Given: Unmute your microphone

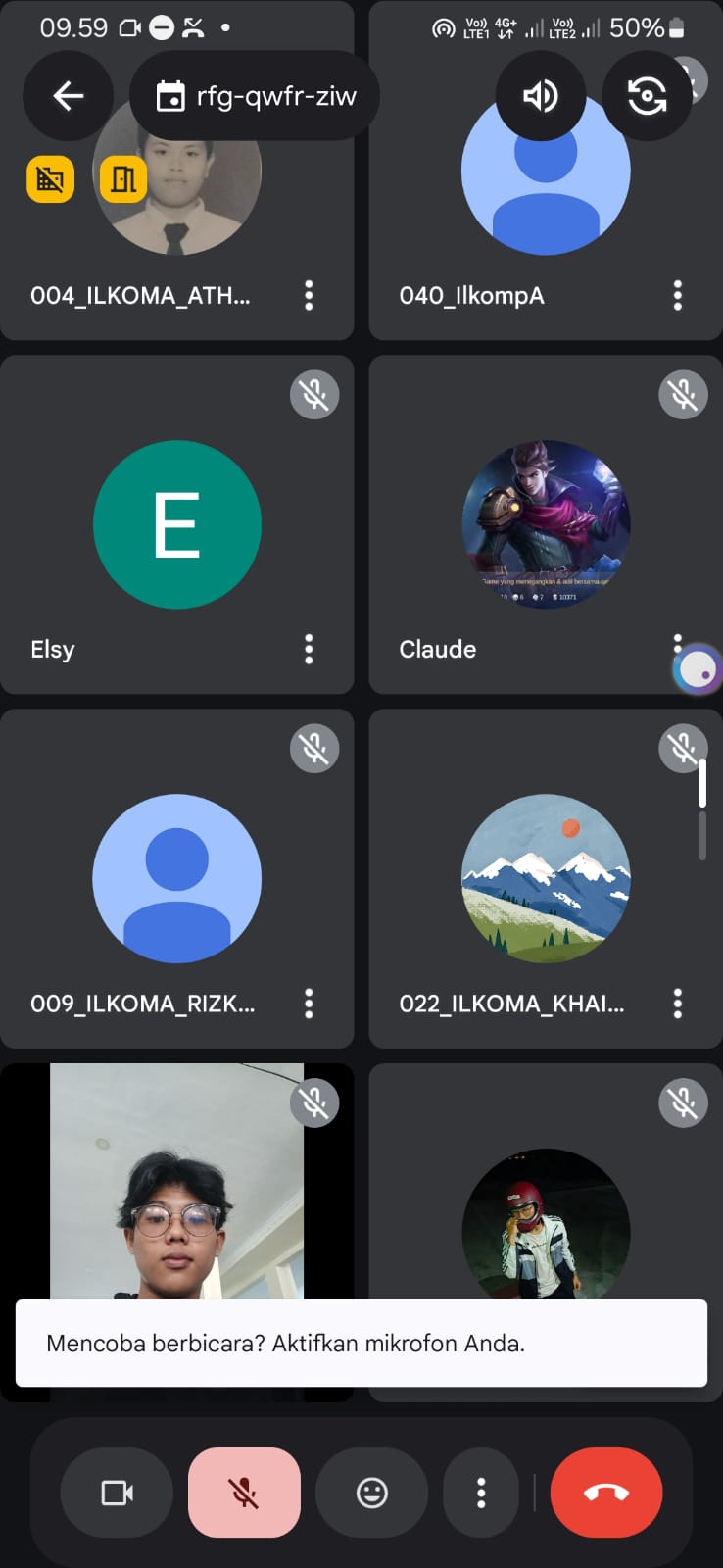Looking at the screenshot, I should click(x=244, y=1493).
